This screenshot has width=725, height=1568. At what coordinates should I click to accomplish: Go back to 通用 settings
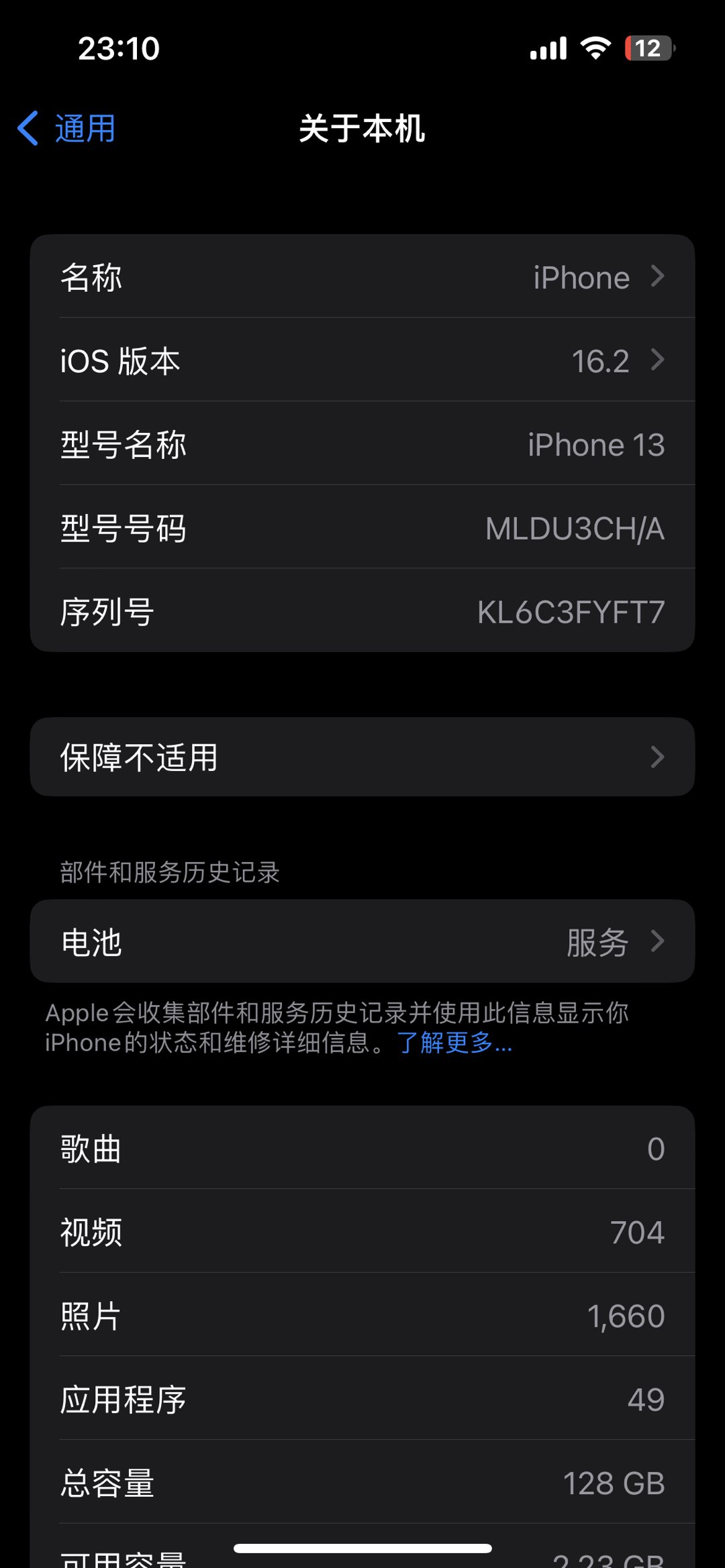67,128
